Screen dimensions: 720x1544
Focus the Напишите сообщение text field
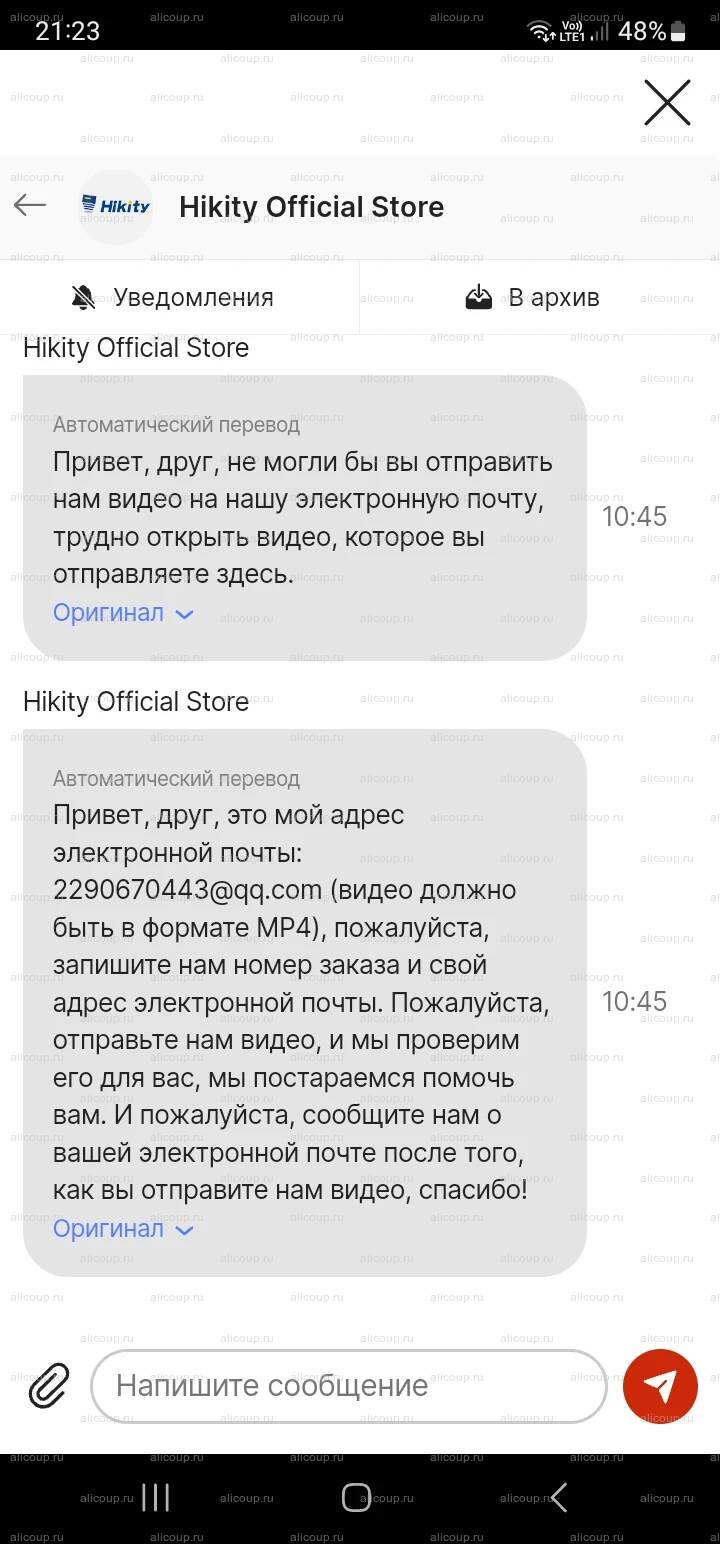coord(349,1386)
